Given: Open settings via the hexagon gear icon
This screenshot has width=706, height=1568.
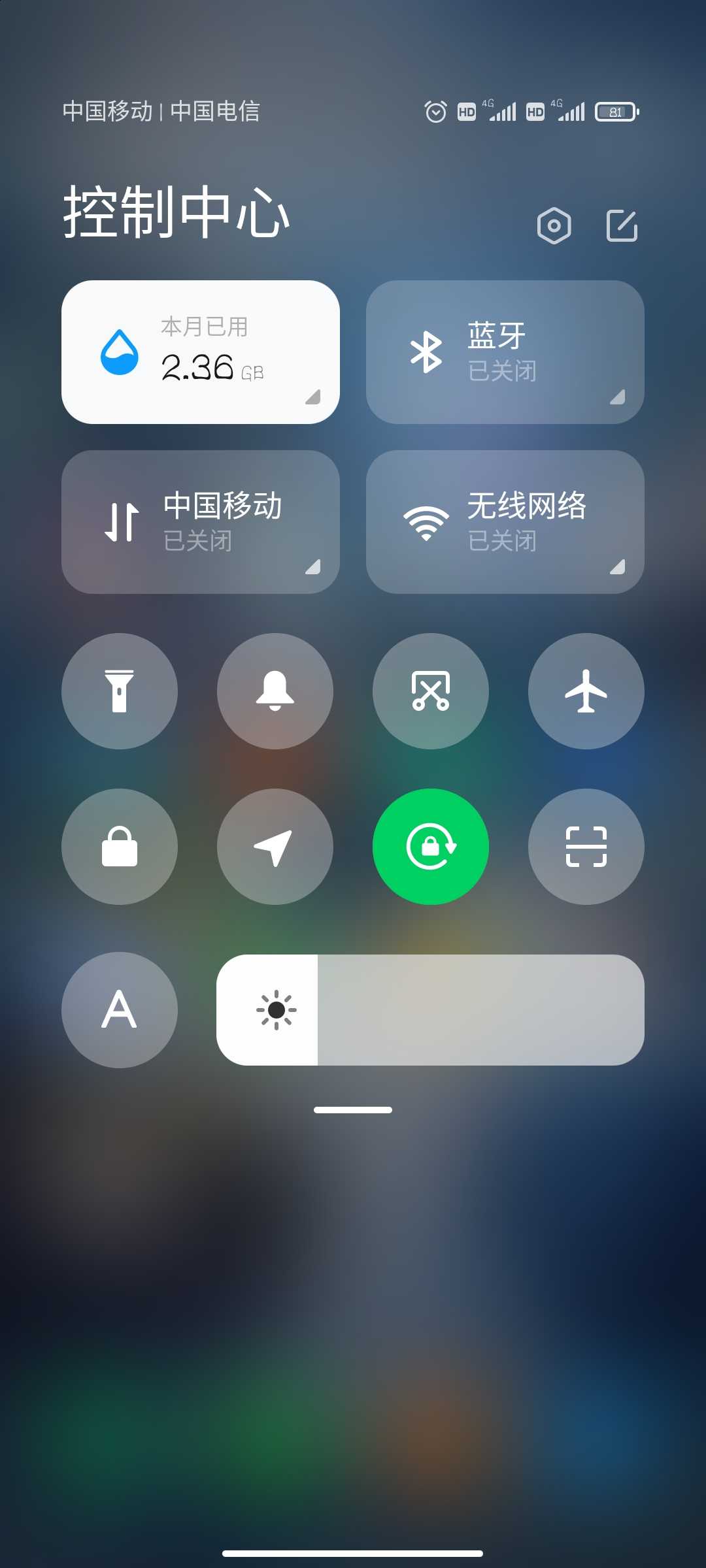Looking at the screenshot, I should coord(554,226).
